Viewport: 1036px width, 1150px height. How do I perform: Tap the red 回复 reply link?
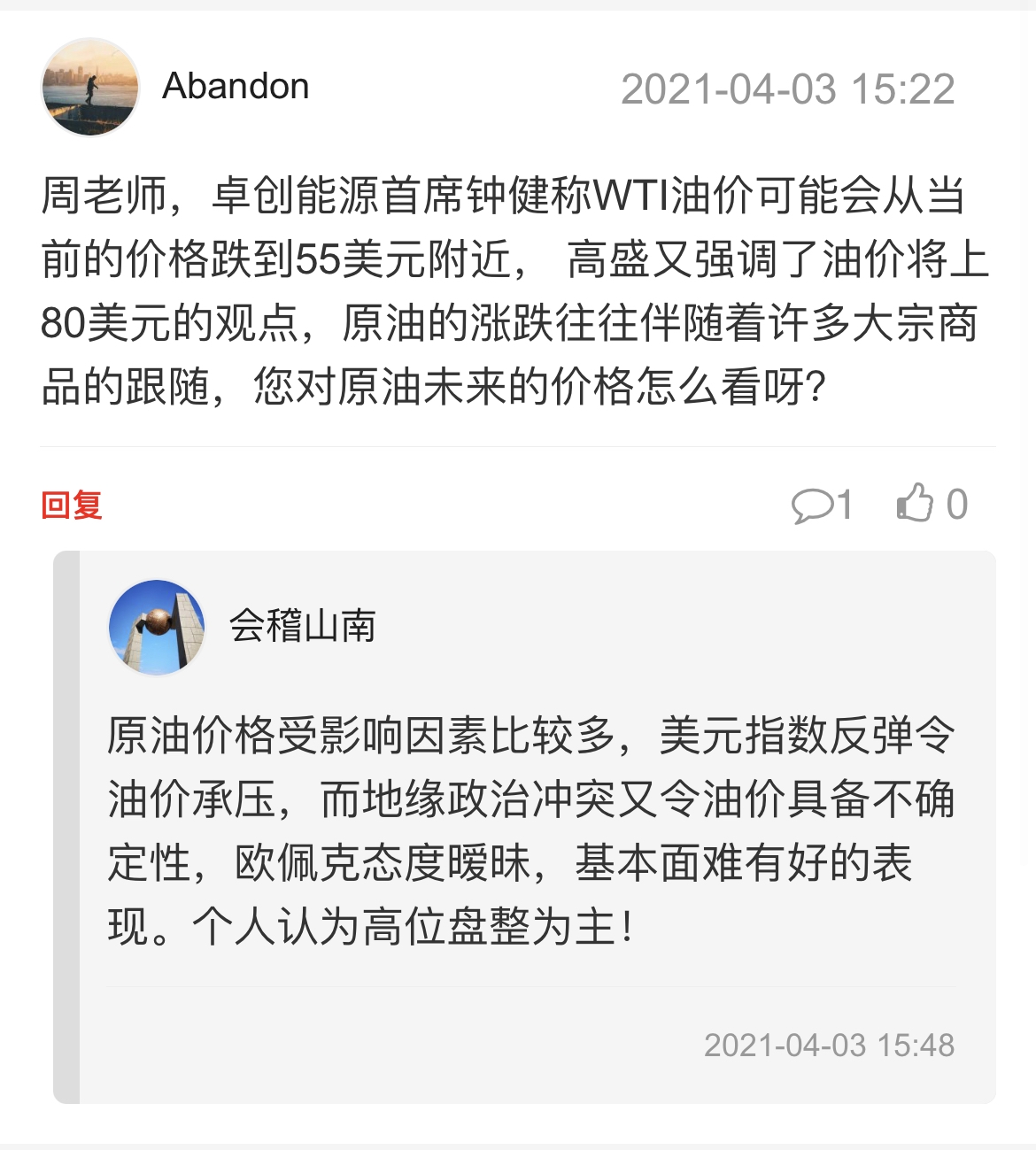pyautogui.click(x=72, y=506)
